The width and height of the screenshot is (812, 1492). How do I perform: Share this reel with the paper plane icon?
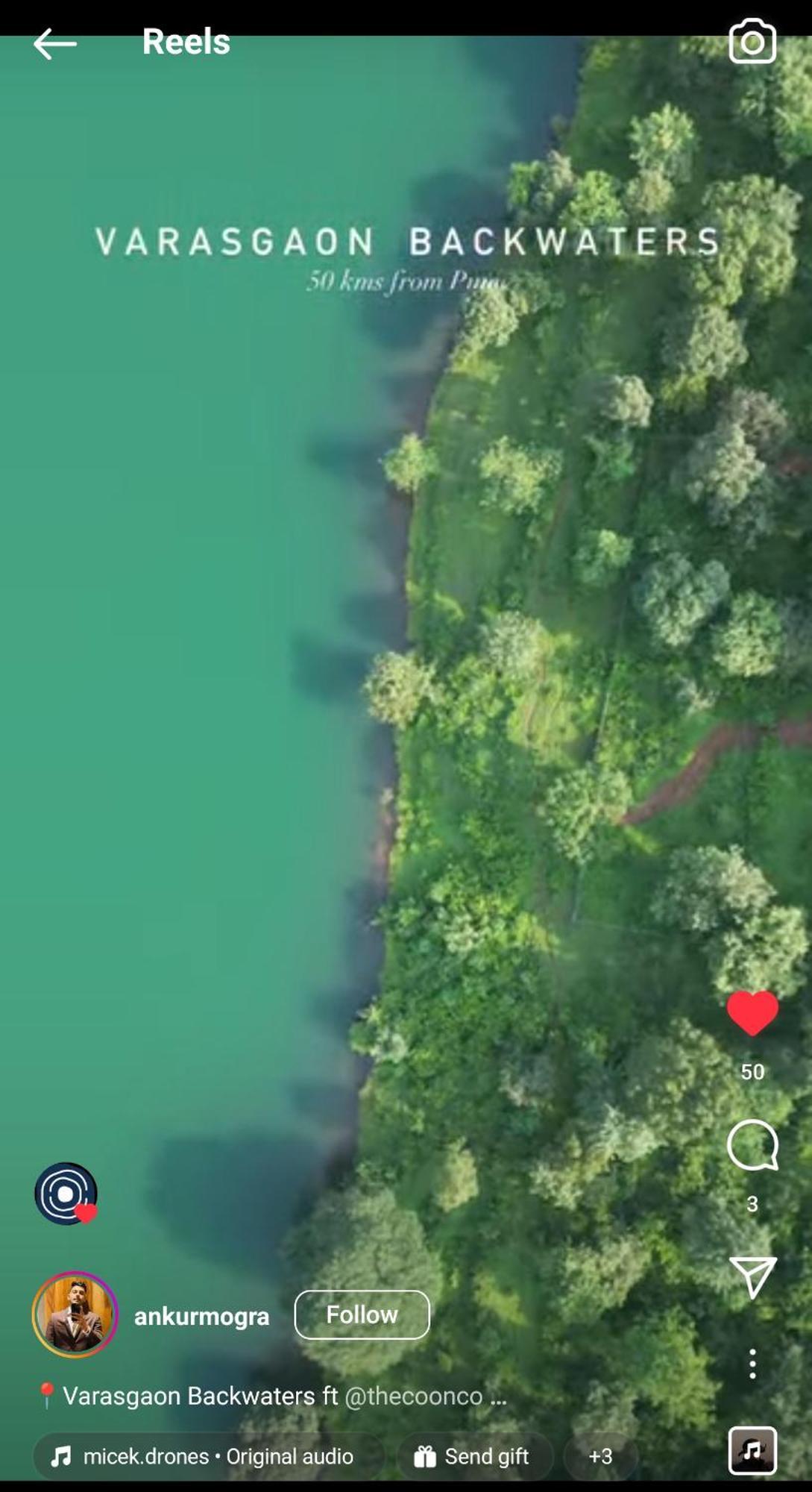pos(752,1276)
